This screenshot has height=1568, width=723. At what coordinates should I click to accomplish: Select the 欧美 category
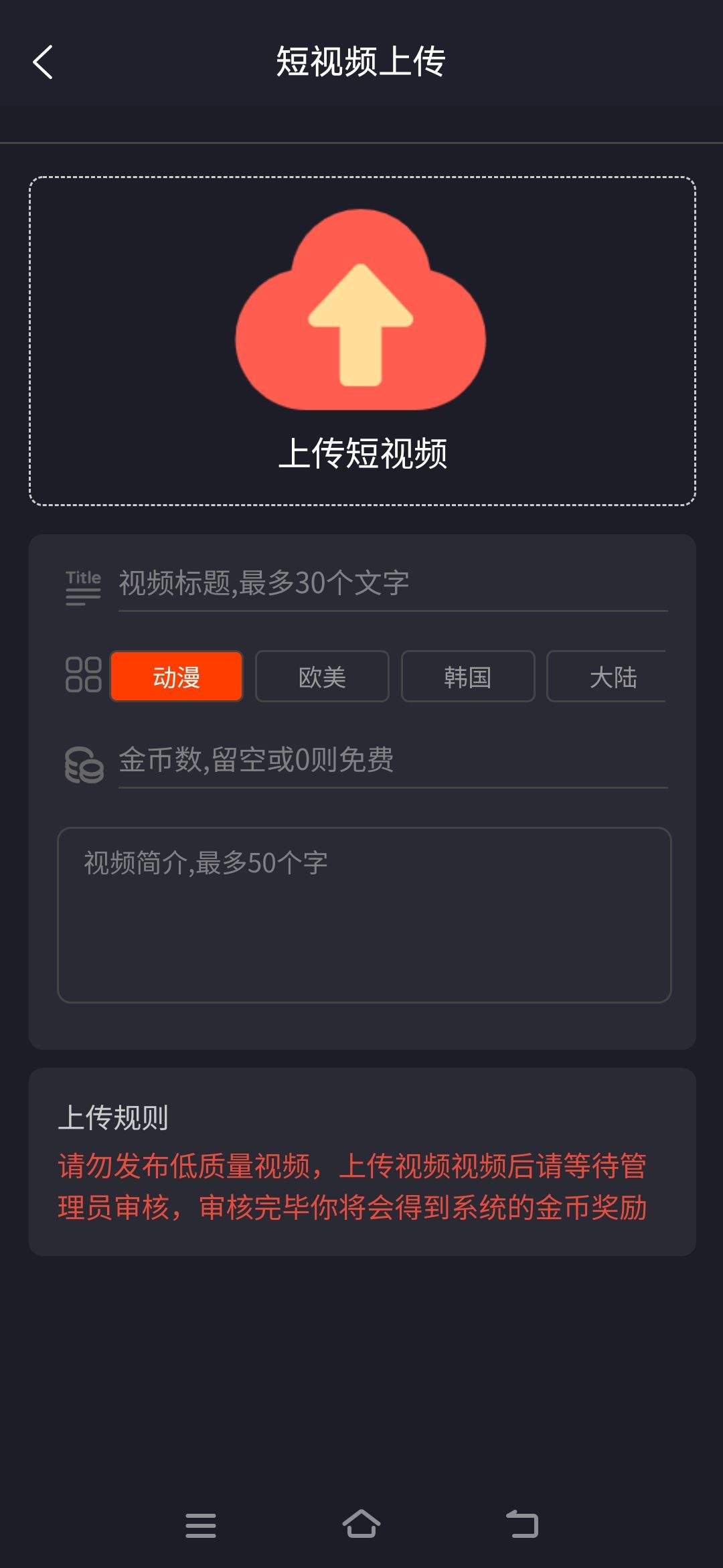coord(321,678)
